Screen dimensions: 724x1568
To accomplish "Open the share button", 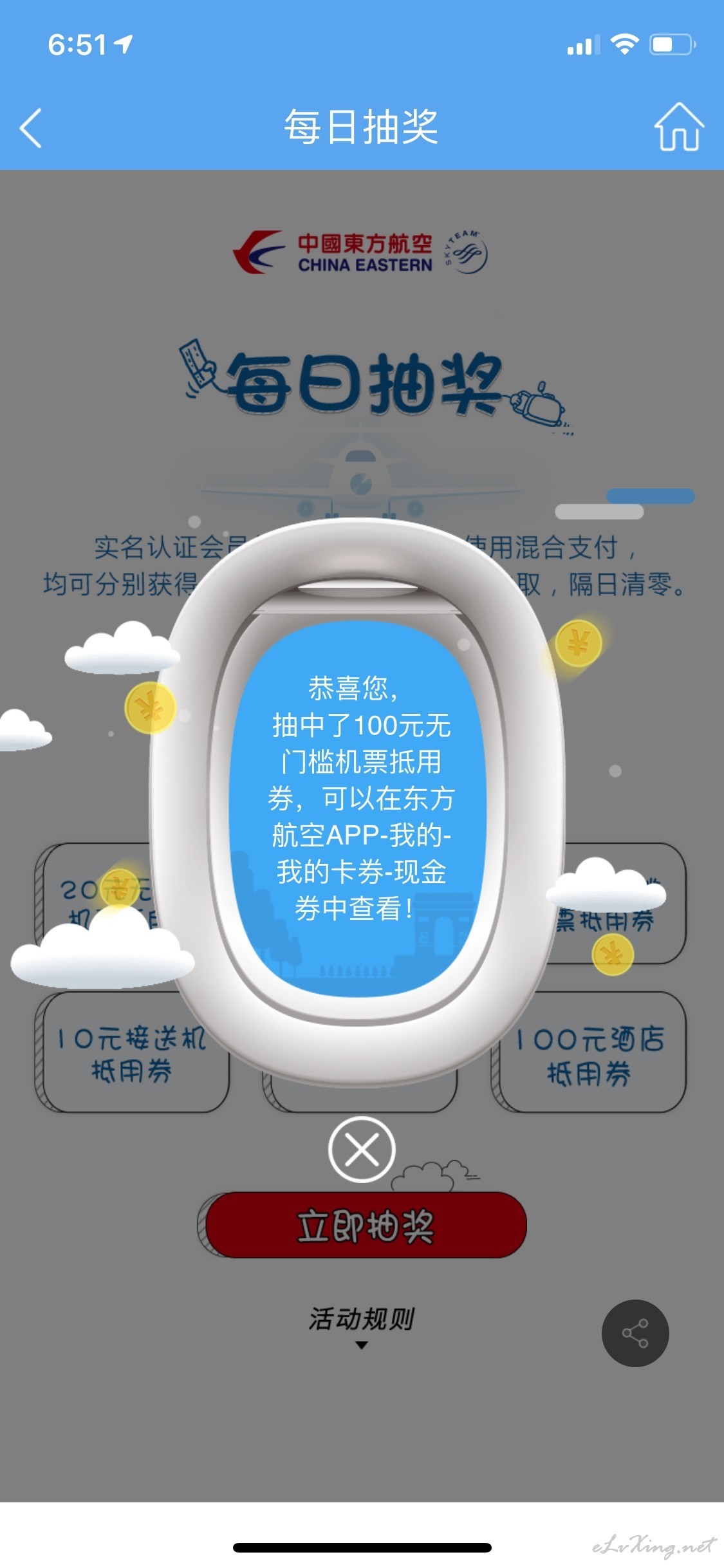I will [x=635, y=1333].
